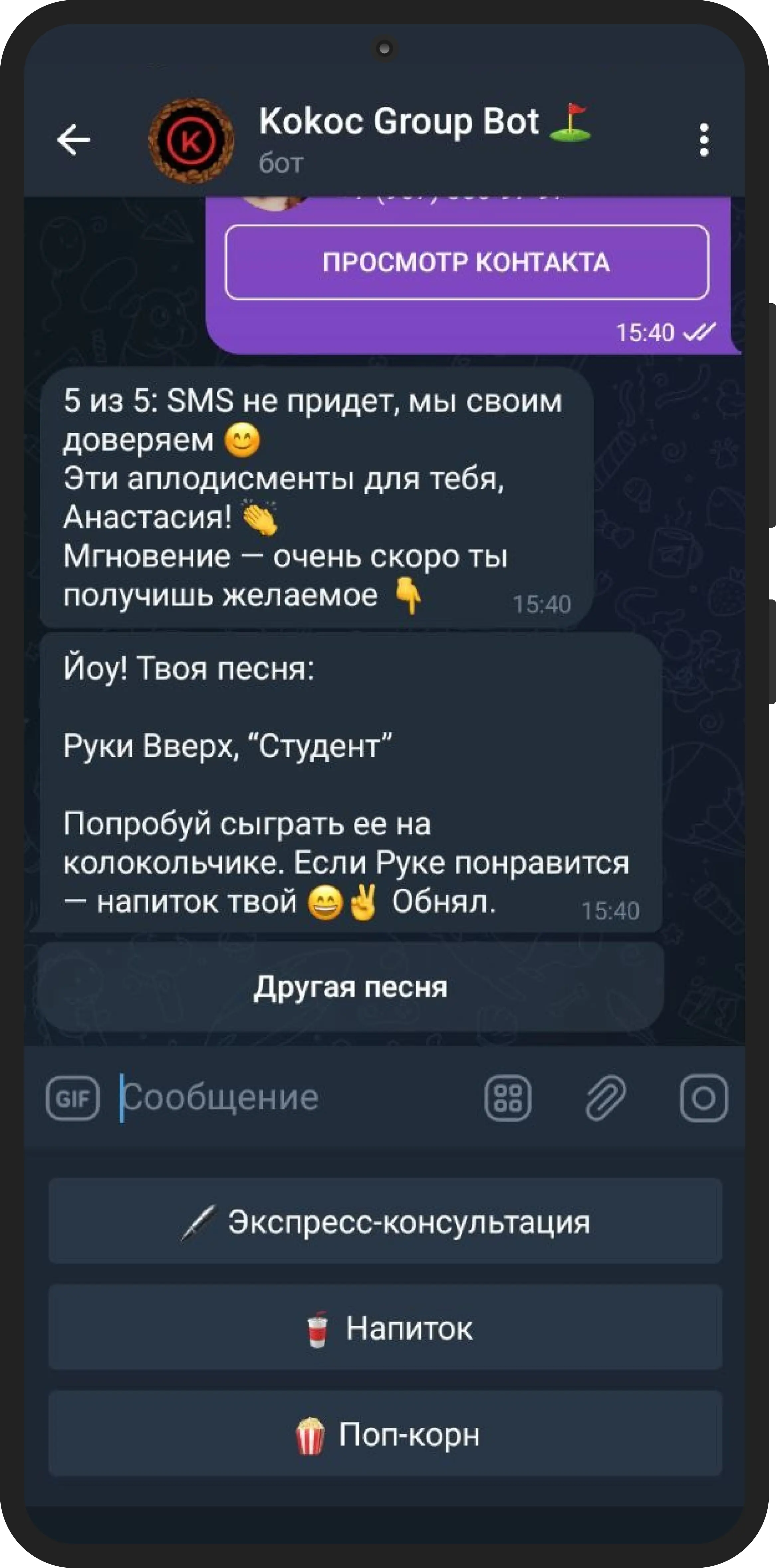Focus the Сообщение message field
776x1568 pixels.
(292, 1098)
